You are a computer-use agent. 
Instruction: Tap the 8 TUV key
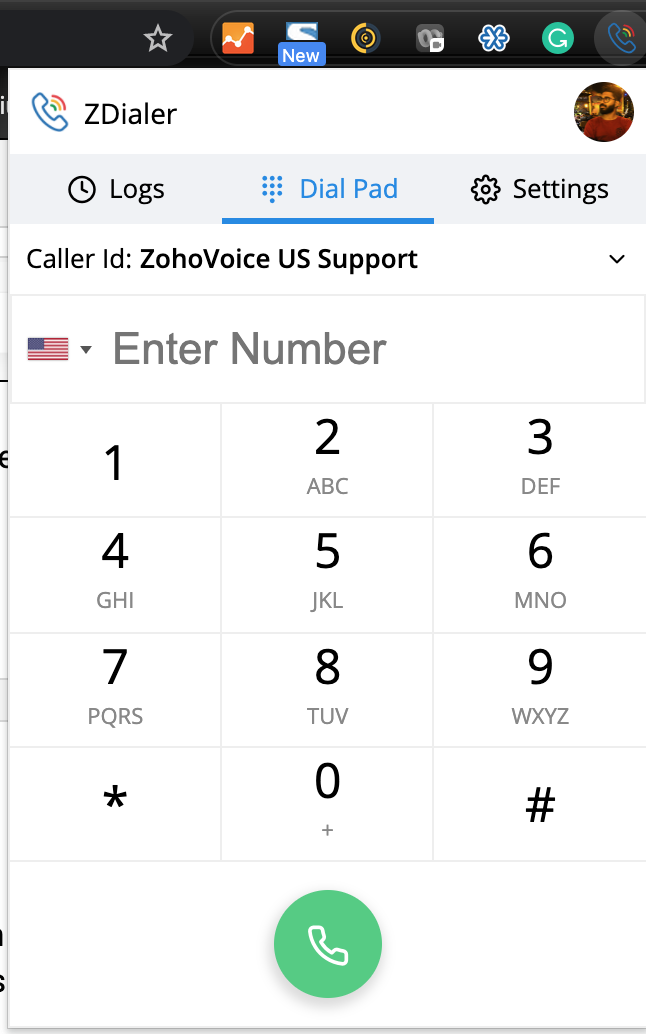pos(328,690)
